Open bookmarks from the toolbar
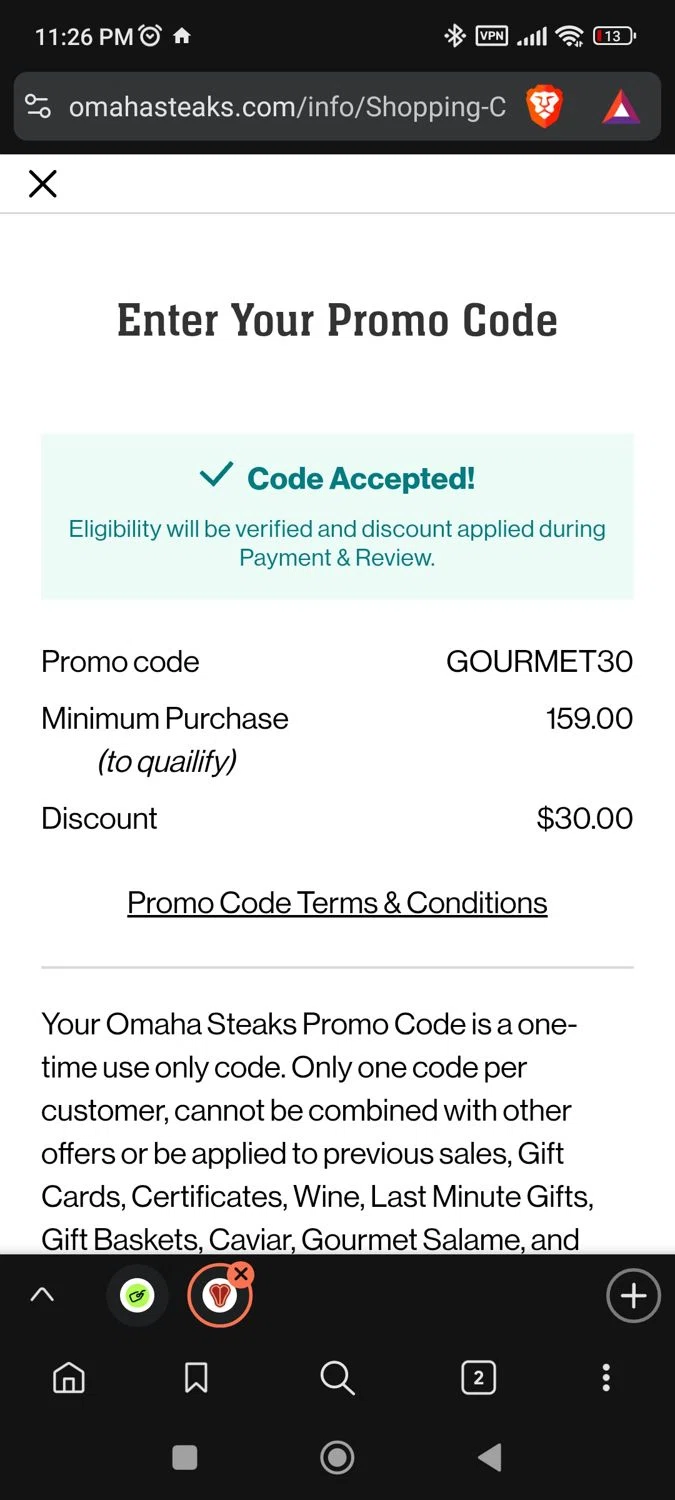The width and height of the screenshot is (675, 1500). pyautogui.click(x=196, y=1379)
